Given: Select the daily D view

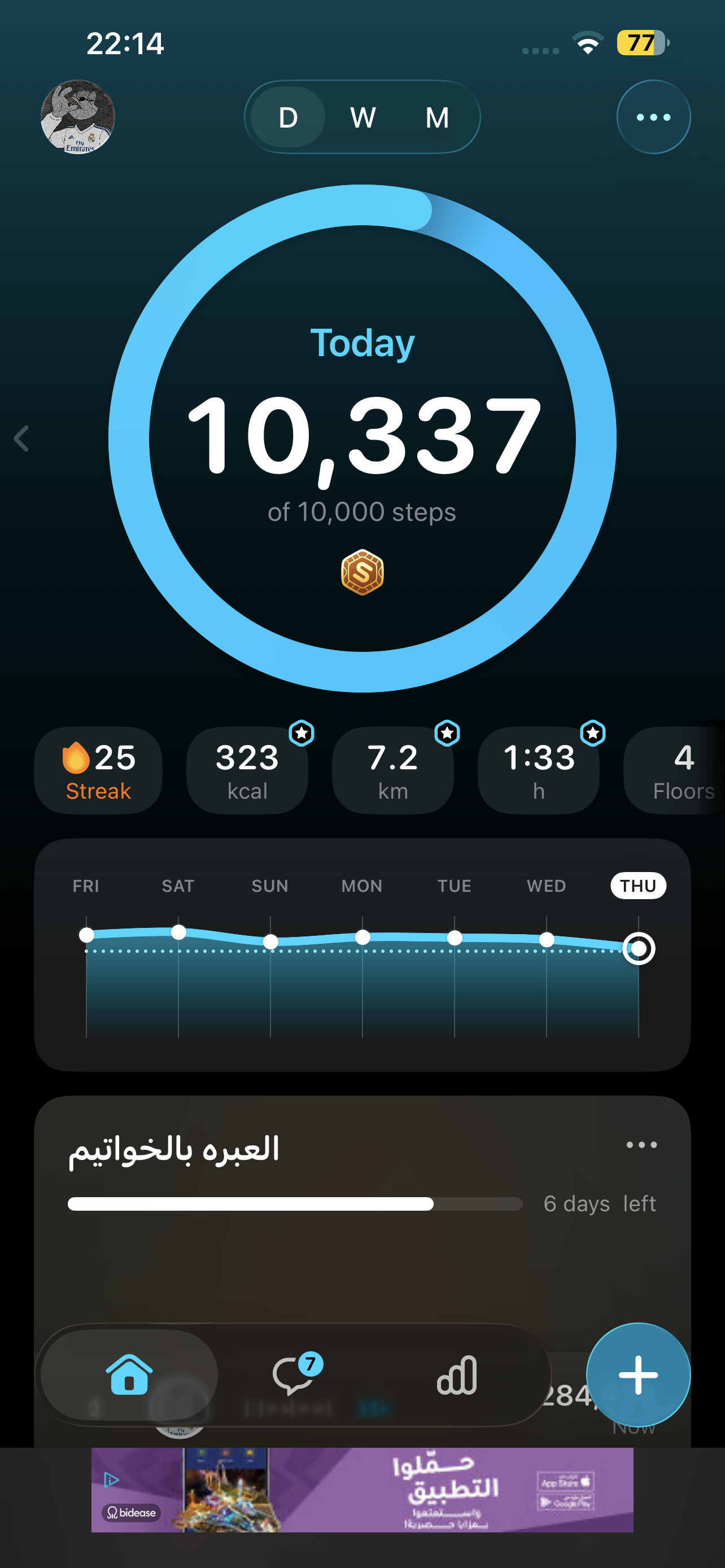Looking at the screenshot, I should [288, 117].
